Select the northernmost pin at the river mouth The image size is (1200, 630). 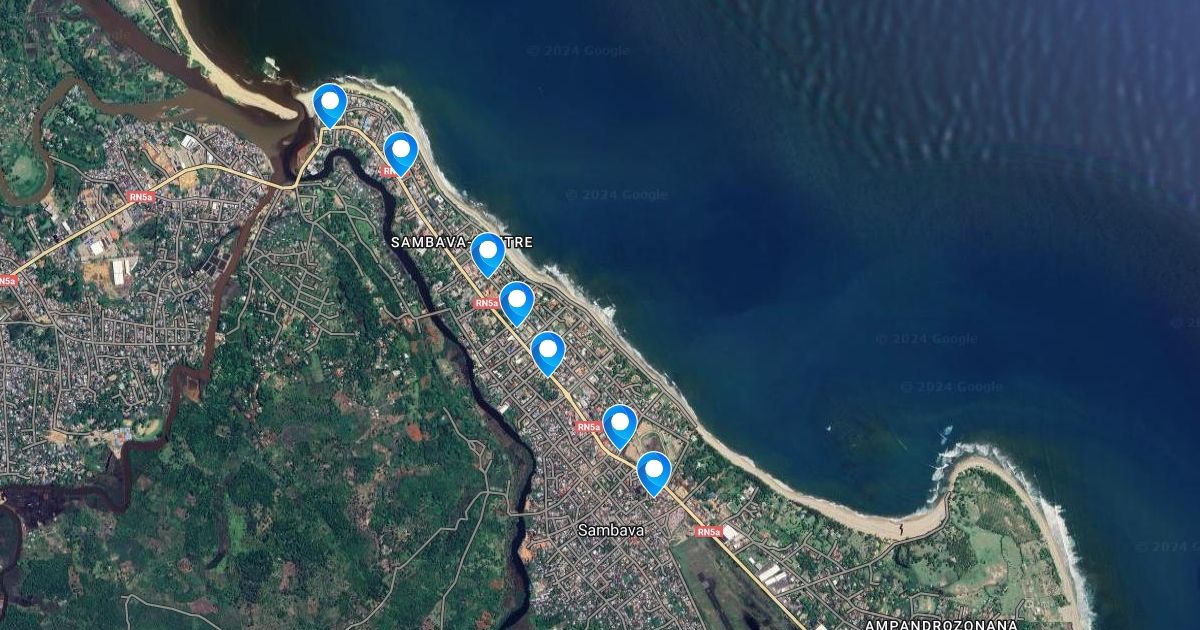330,102
